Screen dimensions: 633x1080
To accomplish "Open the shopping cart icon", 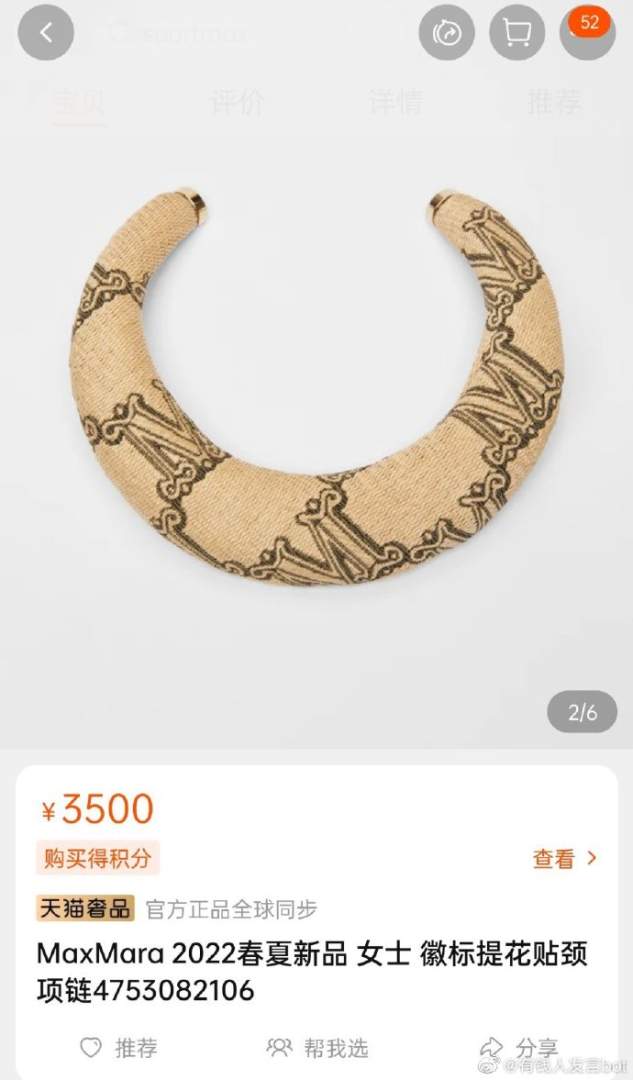I will point(517,32).
